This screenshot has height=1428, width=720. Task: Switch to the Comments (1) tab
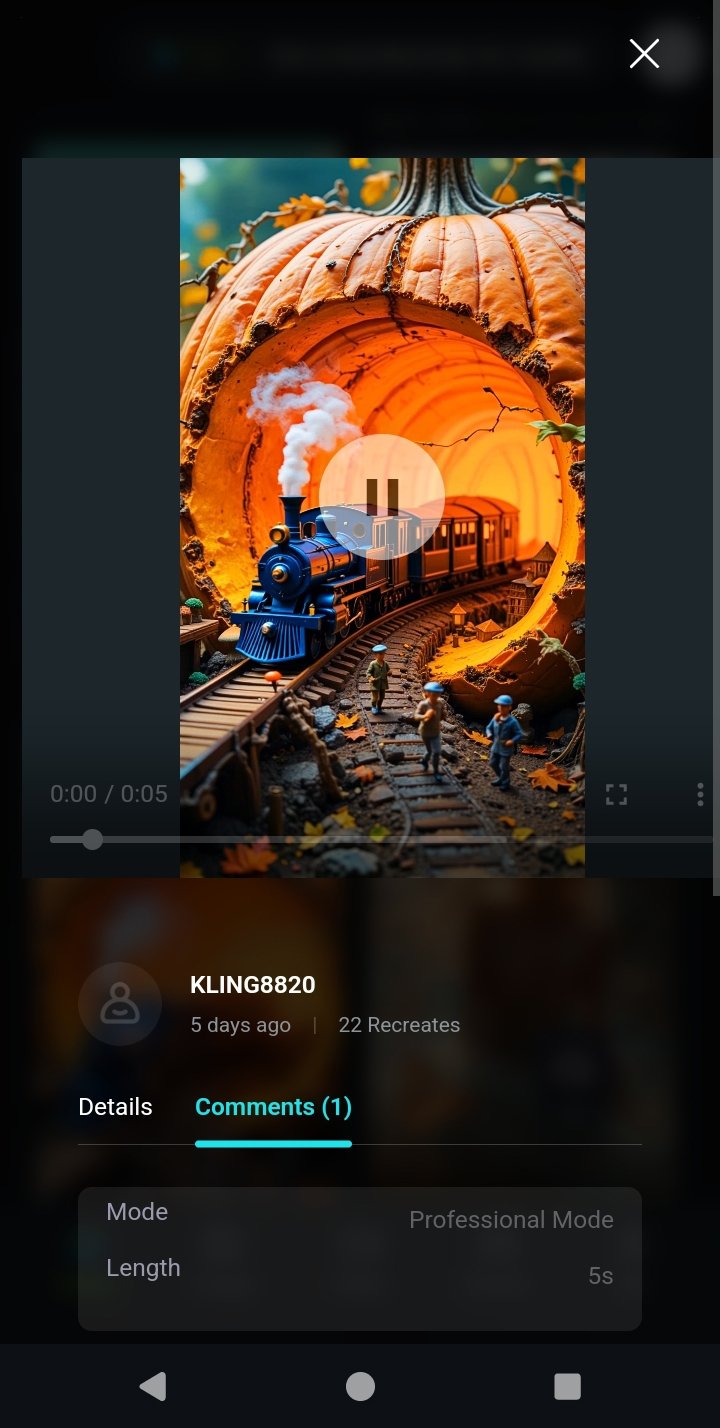[273, 1107]
